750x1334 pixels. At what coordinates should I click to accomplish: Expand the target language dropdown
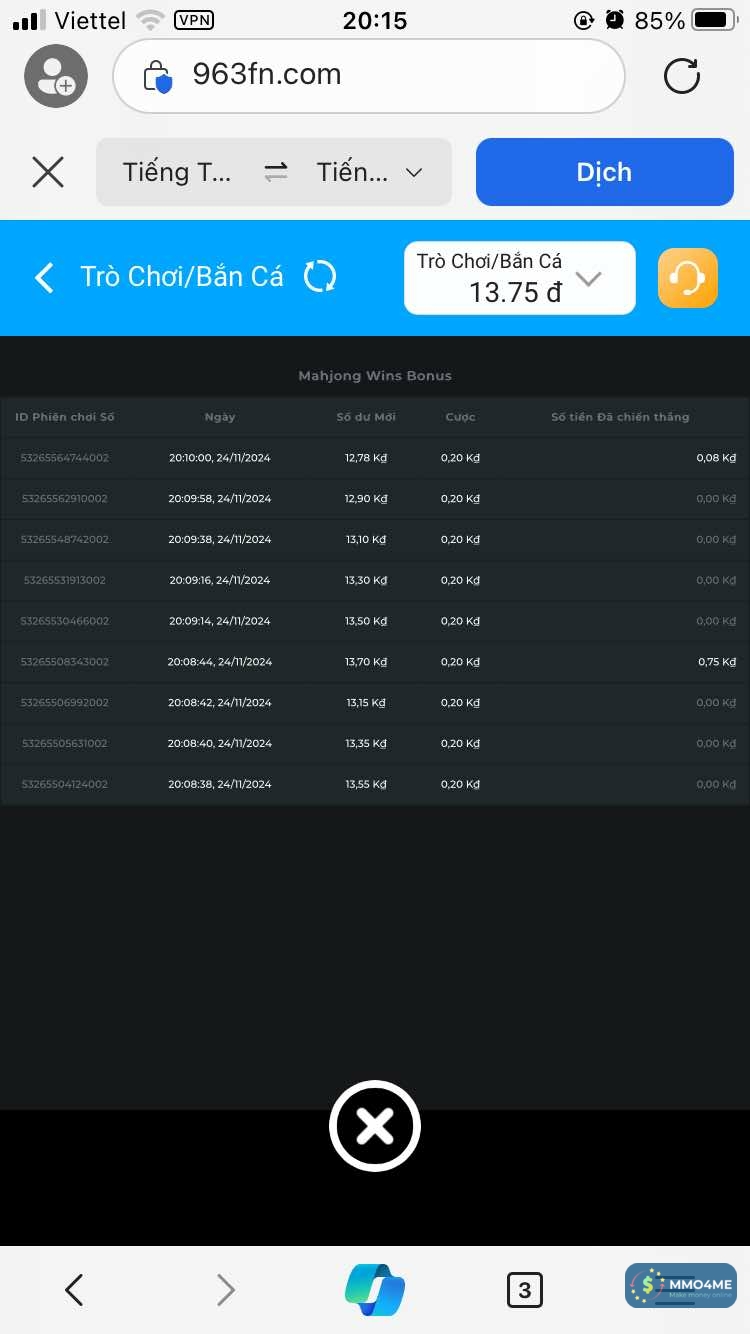click(370, 172)
